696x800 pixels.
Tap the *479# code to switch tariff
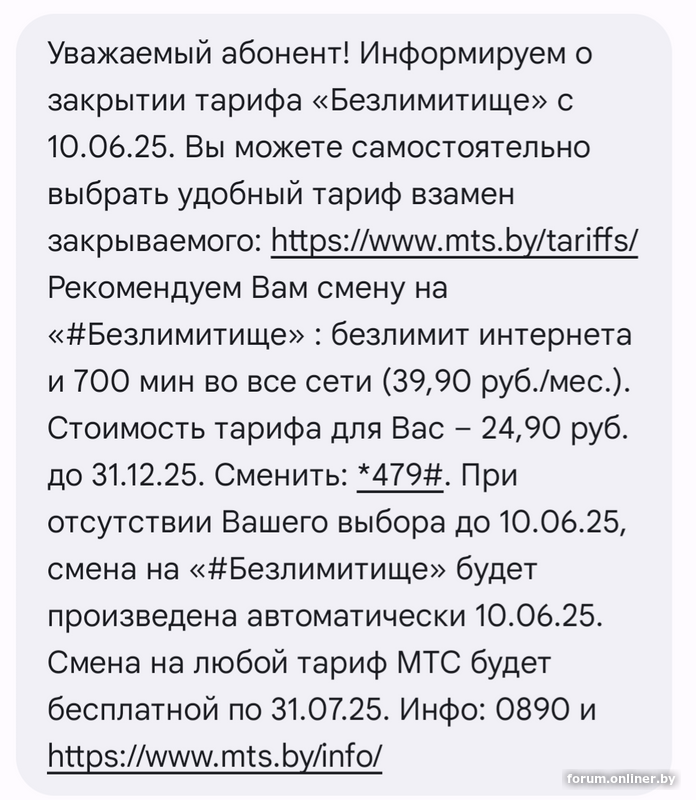399,477
